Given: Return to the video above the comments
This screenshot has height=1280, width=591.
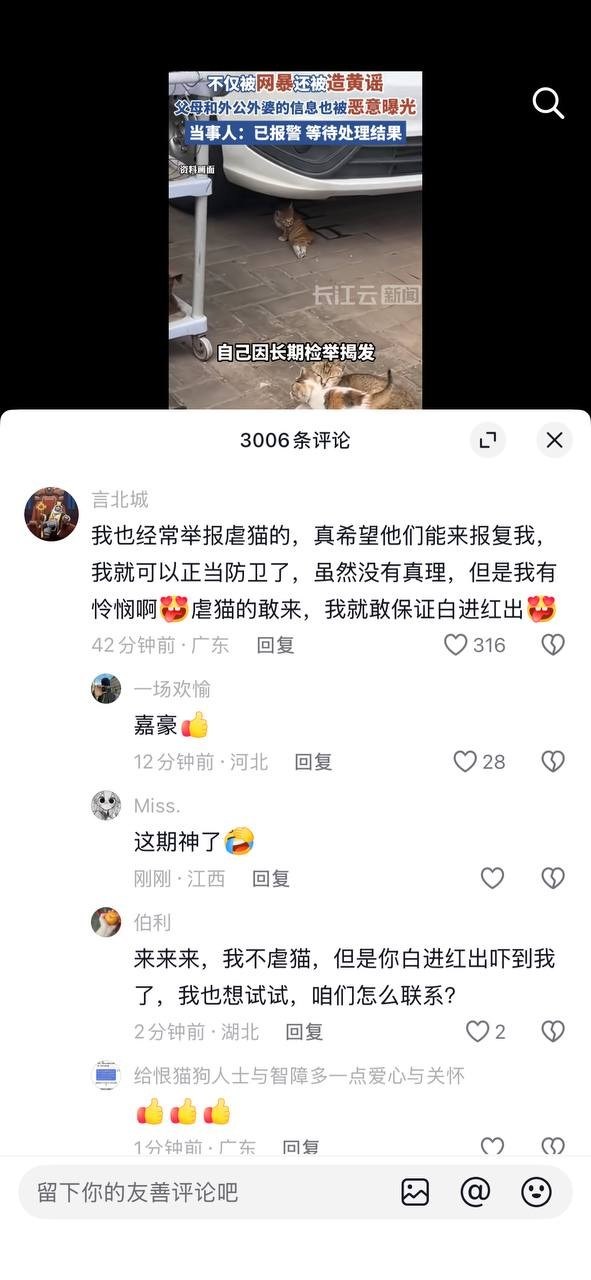Looking at the screenshot, I should click(295, 240).
